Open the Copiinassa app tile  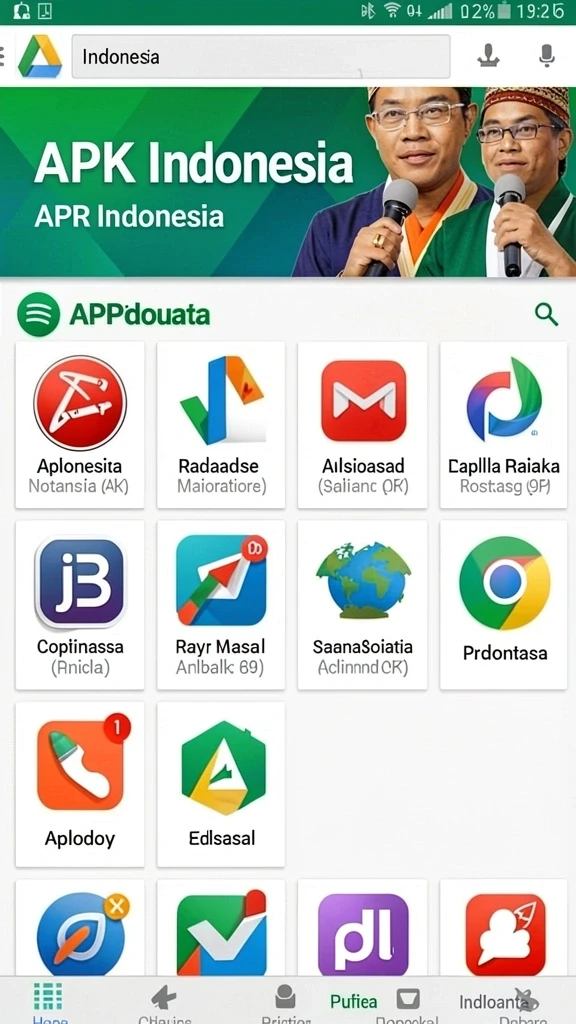[80, 605]
